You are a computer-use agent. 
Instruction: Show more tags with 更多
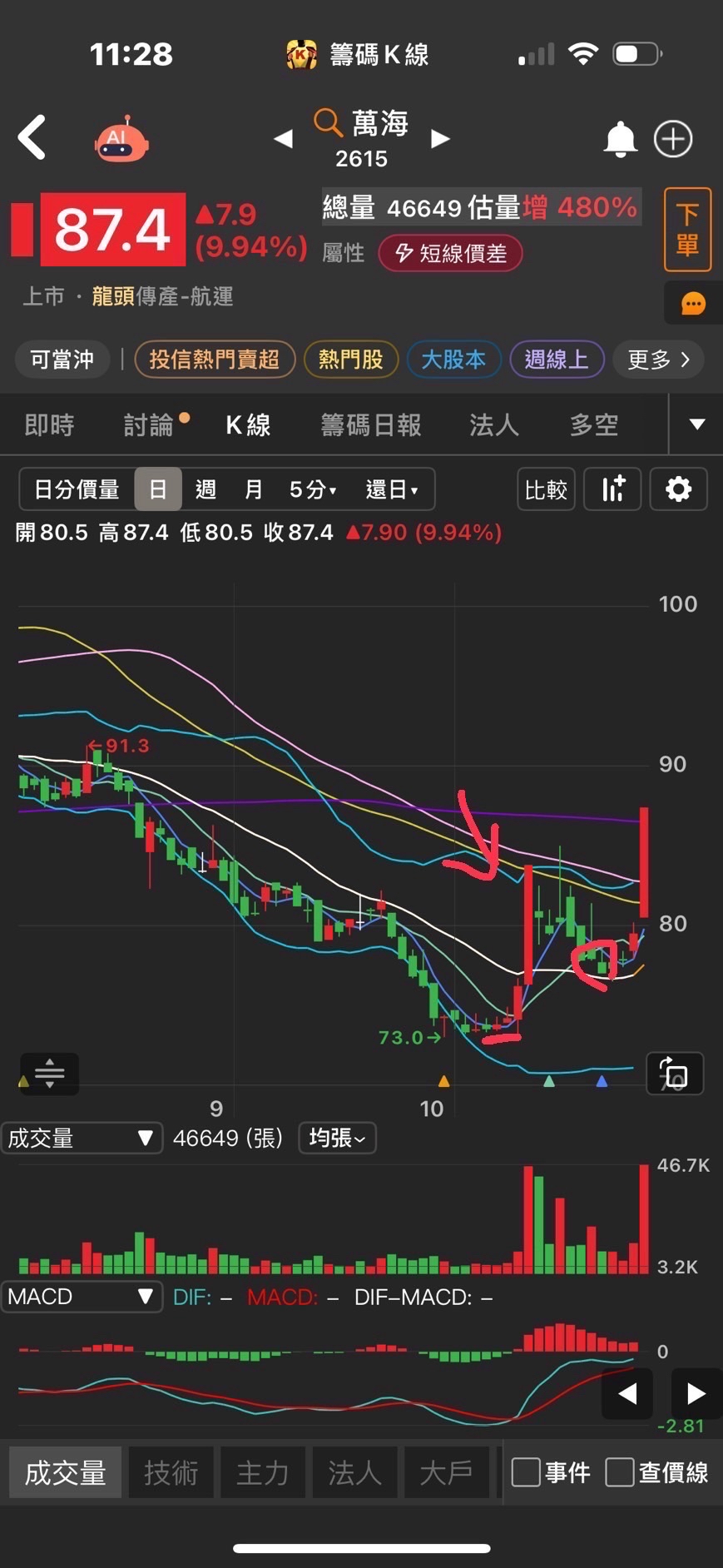(658, 360)
